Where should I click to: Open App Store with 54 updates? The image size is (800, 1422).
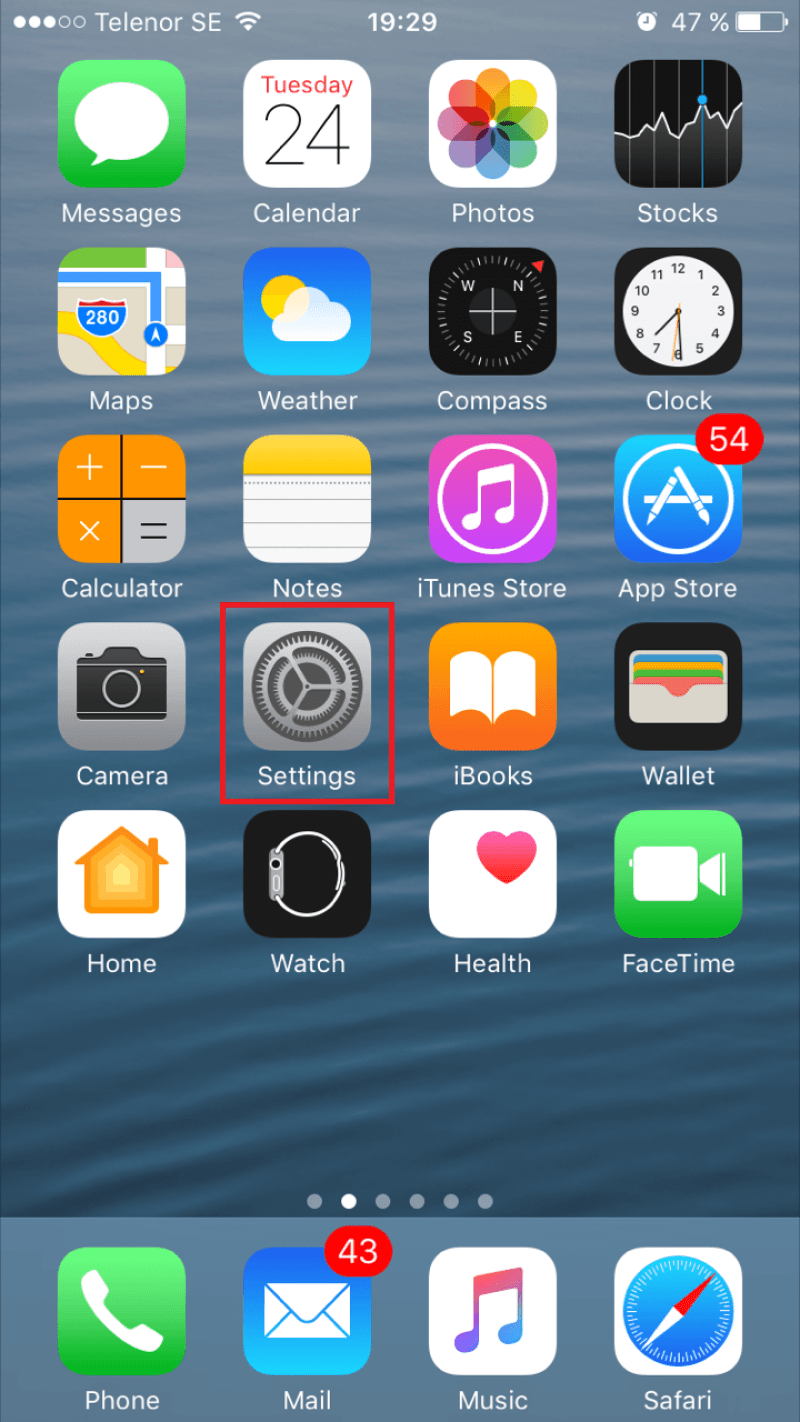pyautogui.click(x=678, y=499)
